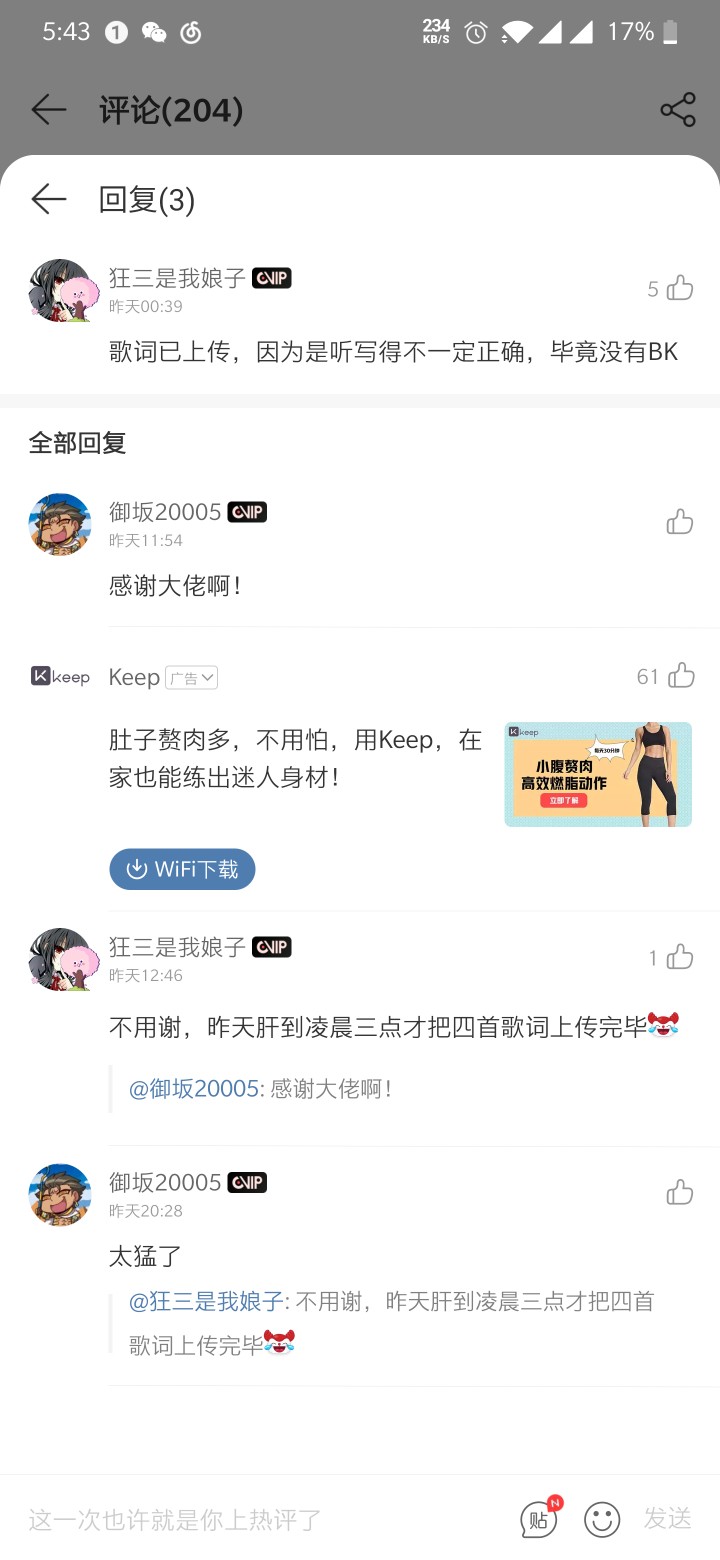Open the 广告 dropdown beside Keep
Screen dimensions: 720x1560
192,678
